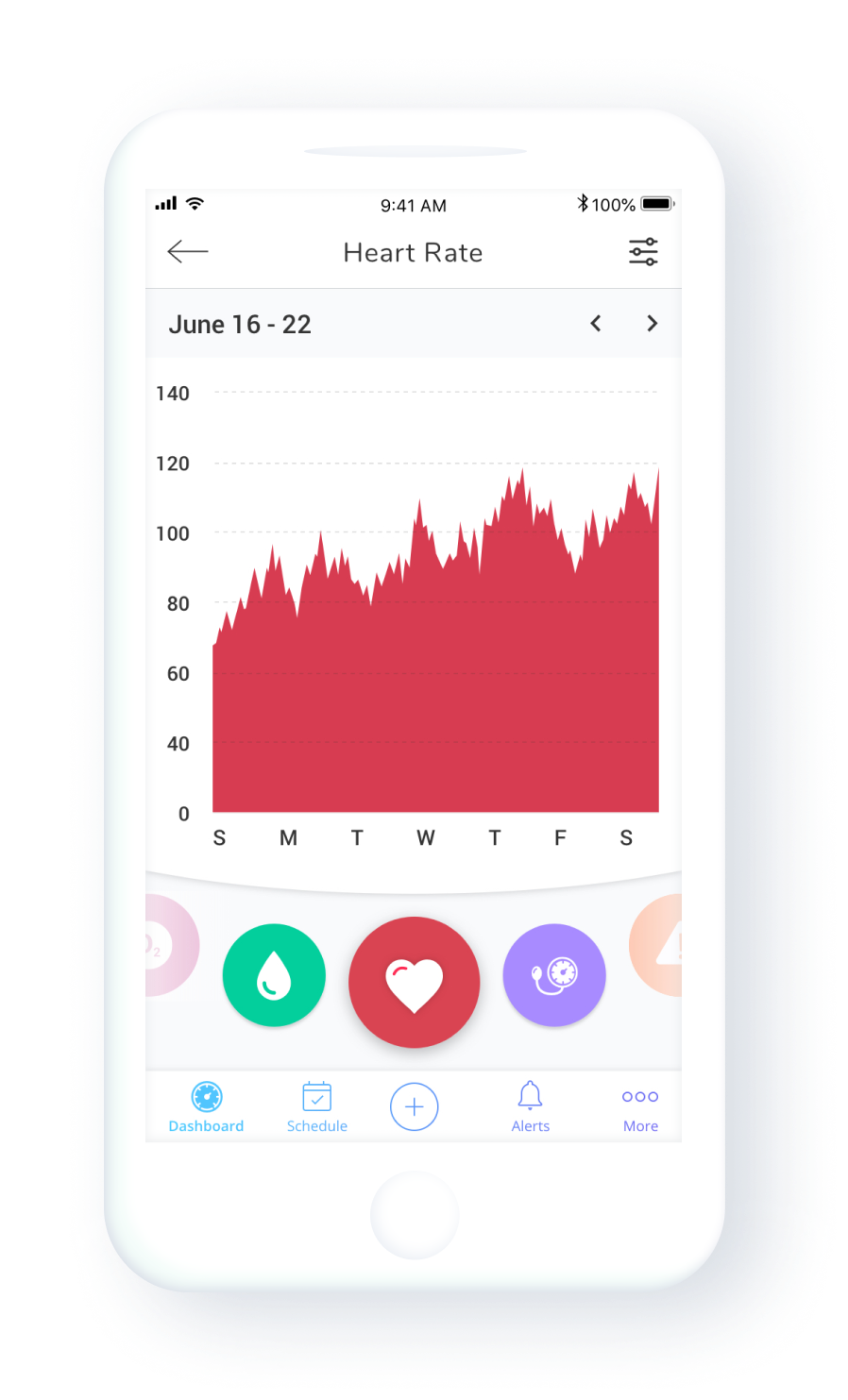Image resolution: width=848 pixels, height=1400 pixels.
Task: Select the orange metric circle
Action: point(656,945)
